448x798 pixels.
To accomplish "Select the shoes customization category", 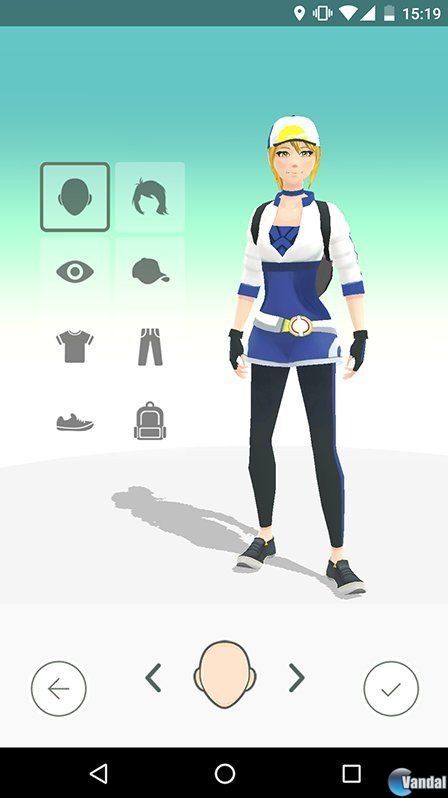I will (x=75, y=422).
